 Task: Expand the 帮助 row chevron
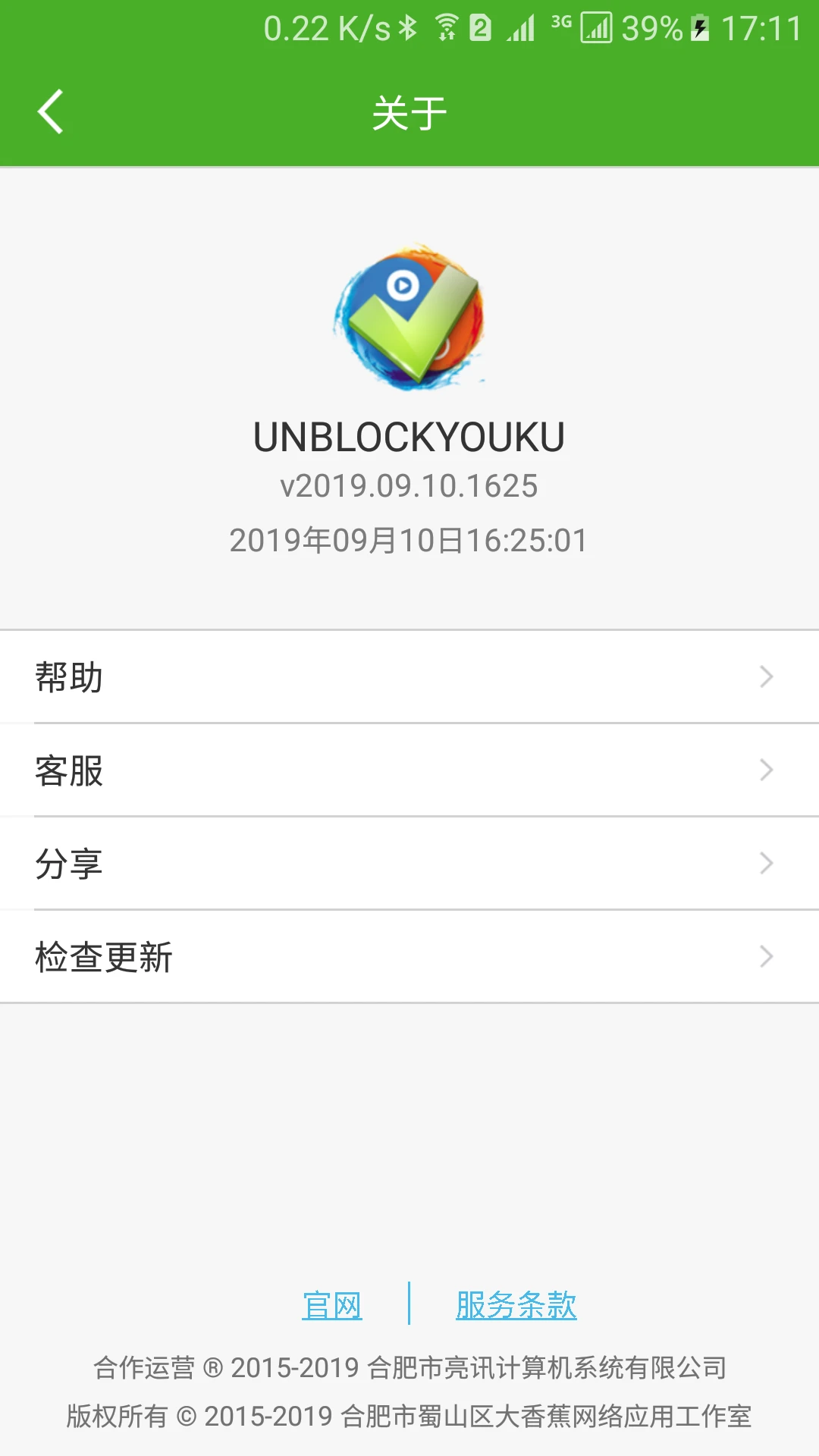(x=767, y=677)
